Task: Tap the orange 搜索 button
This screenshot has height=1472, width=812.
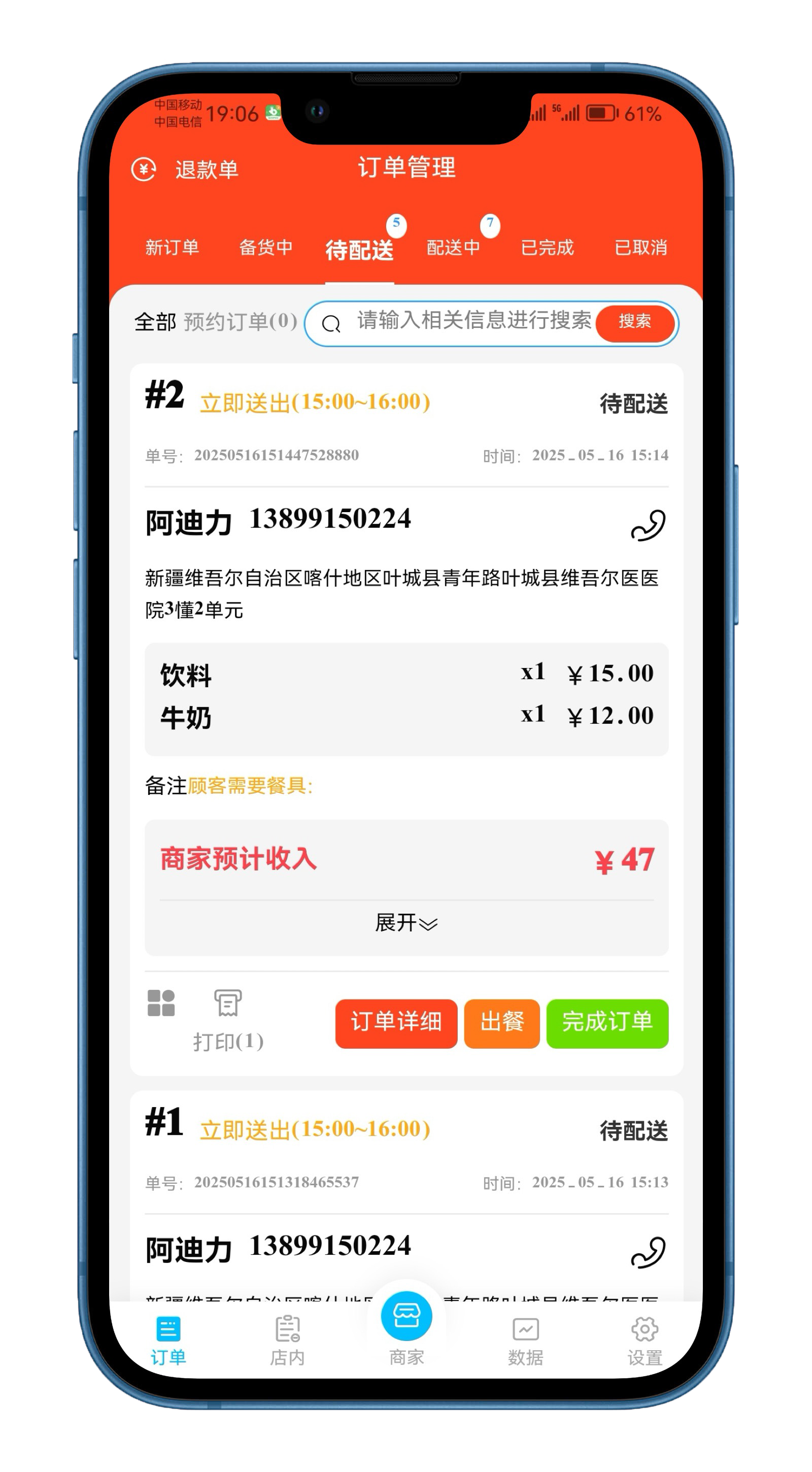Action: pos(634,322)
